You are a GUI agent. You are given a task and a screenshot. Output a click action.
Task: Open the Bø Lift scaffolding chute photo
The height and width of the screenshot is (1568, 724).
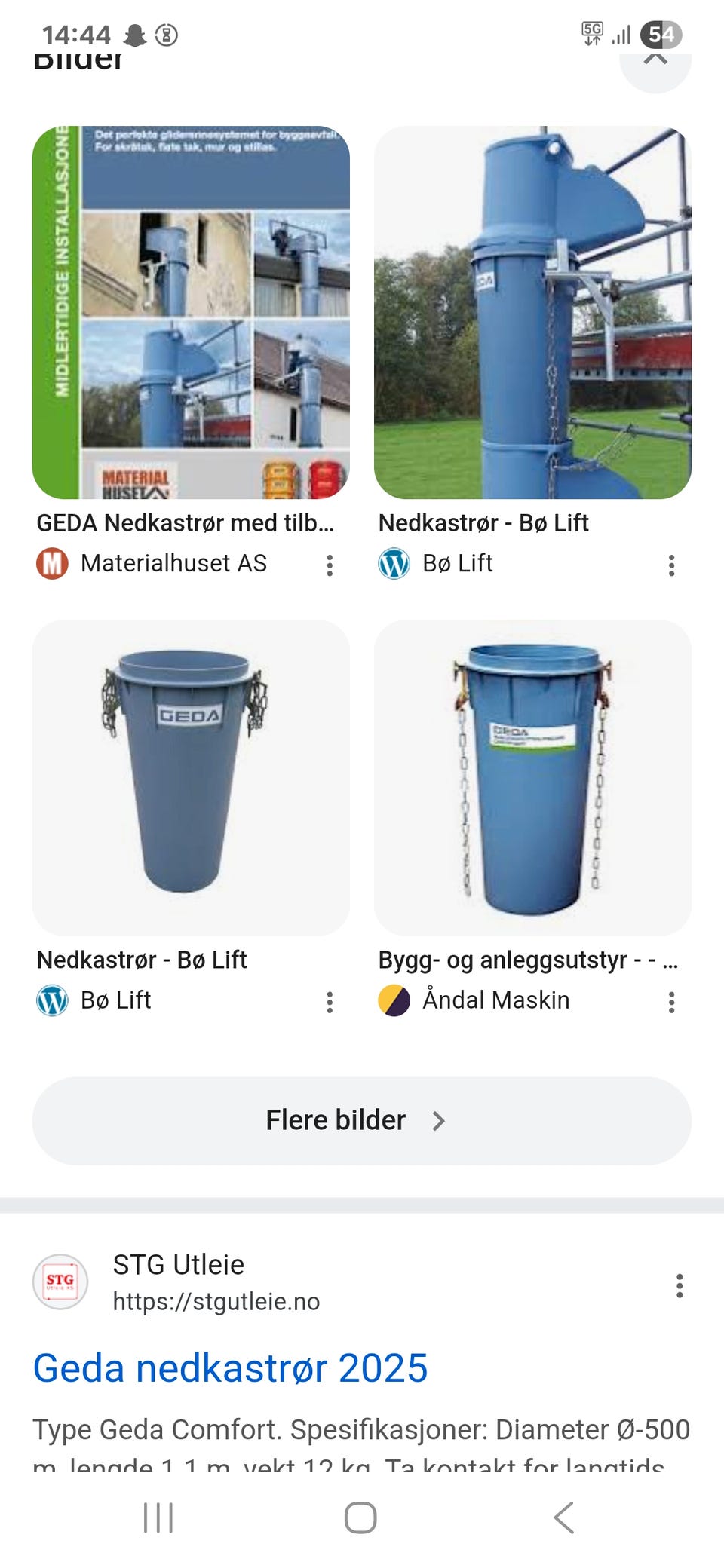[532, 312]
